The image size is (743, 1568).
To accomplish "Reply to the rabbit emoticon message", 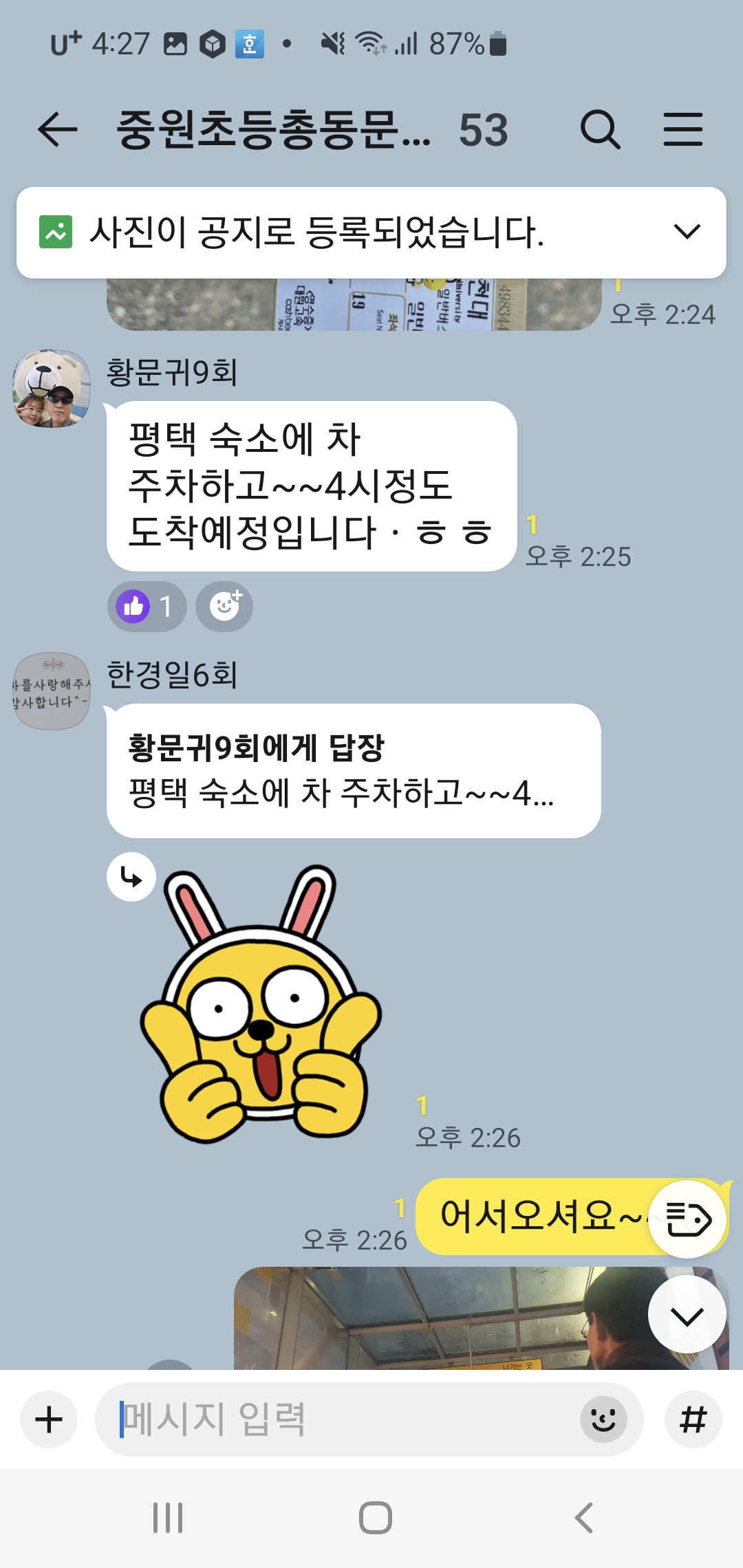I will click(131, 877).
